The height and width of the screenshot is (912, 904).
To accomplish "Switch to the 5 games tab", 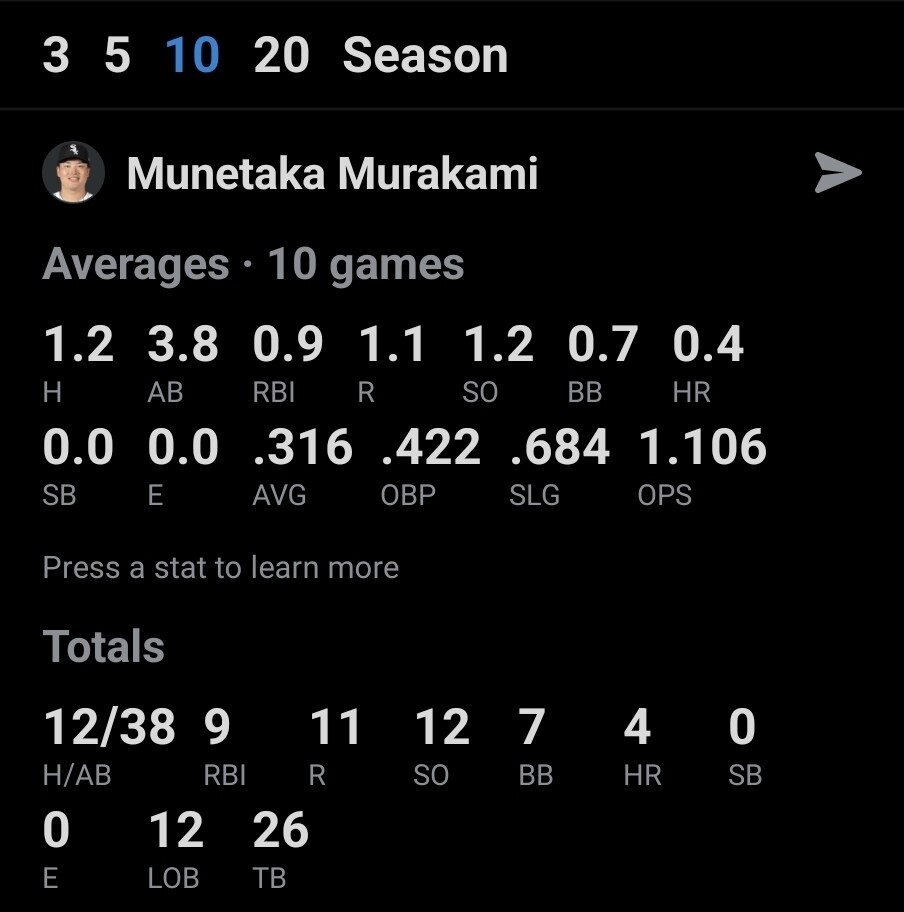I will click(x=117, y=55).
